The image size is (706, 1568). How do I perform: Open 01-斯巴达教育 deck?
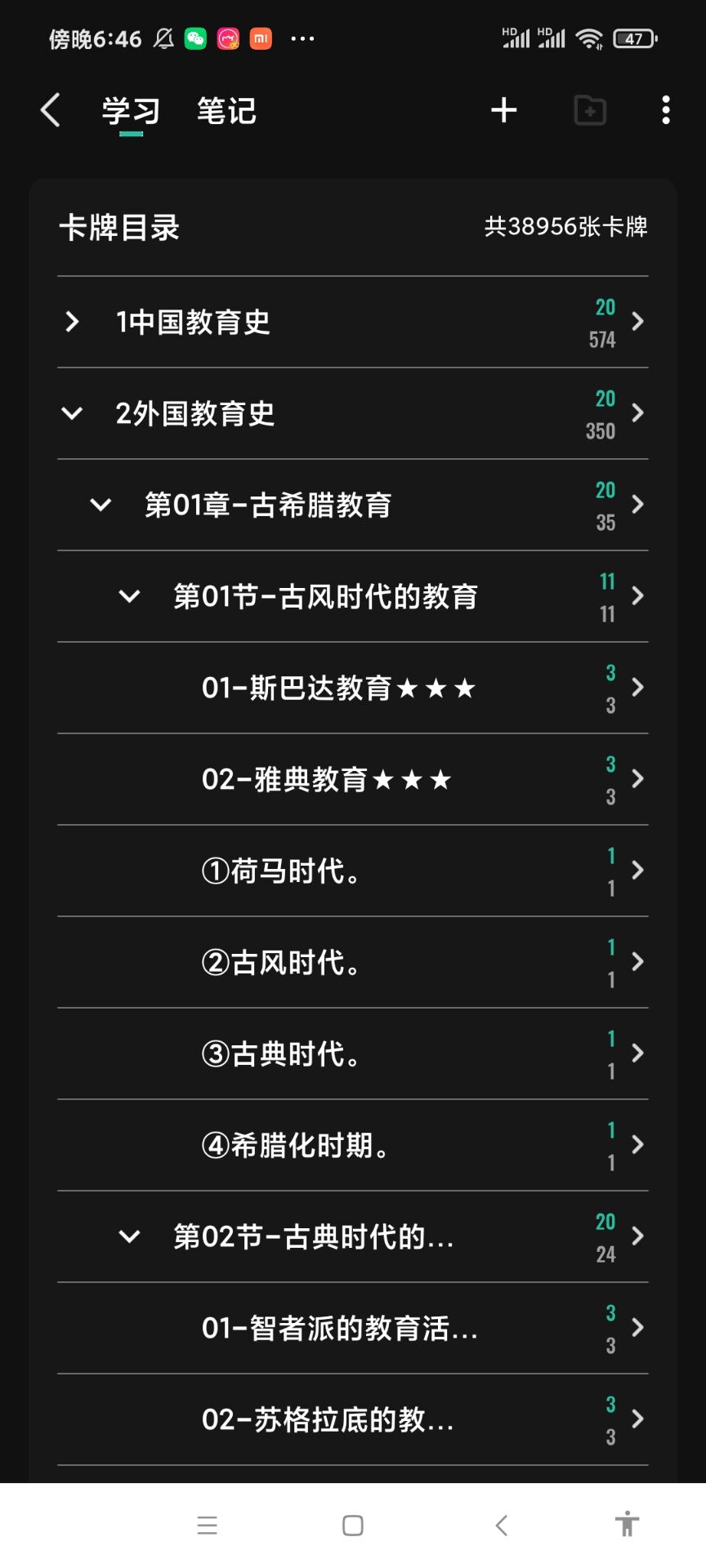click(353, 688)
